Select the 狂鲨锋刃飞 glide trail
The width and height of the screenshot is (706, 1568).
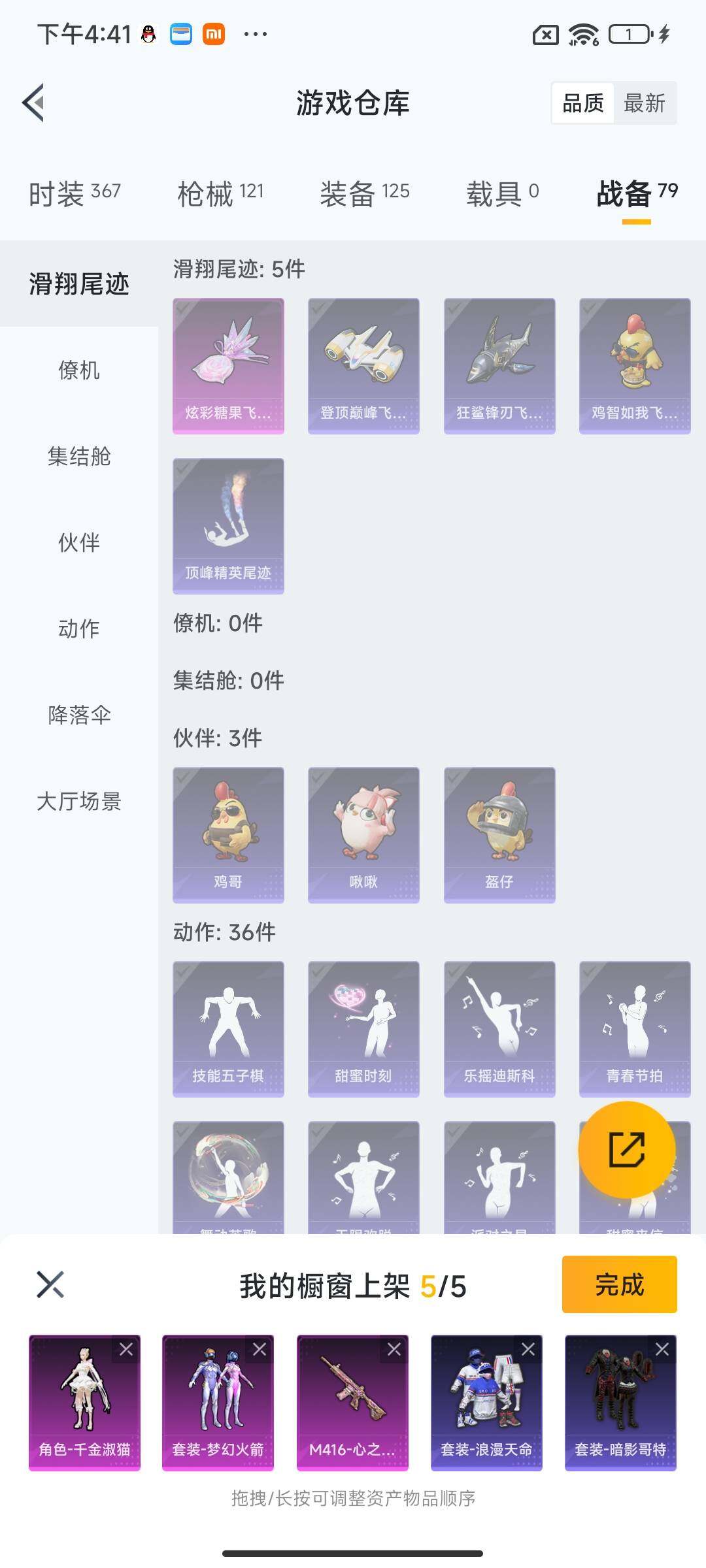click(x=498, y=365)
